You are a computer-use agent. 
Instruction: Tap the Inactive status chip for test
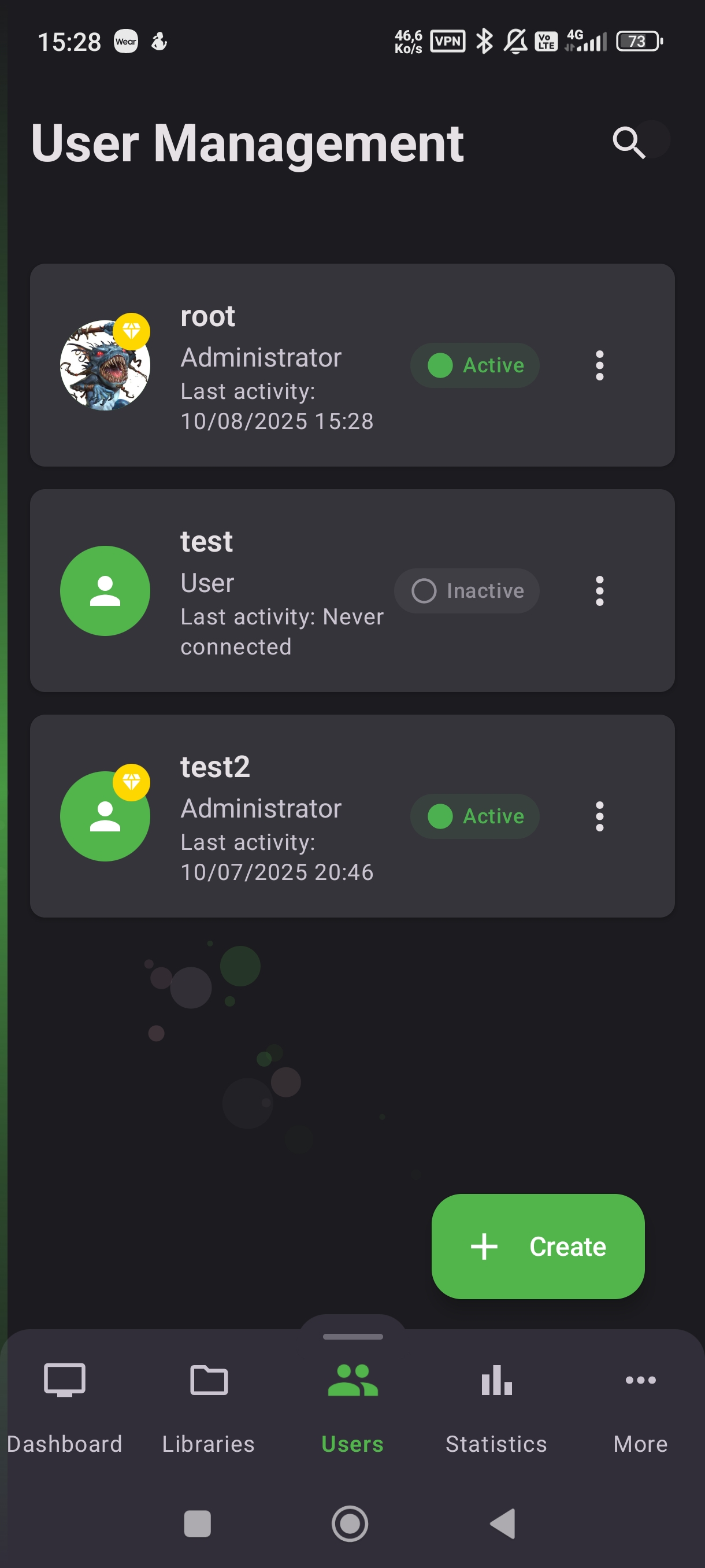coord(466,590)
